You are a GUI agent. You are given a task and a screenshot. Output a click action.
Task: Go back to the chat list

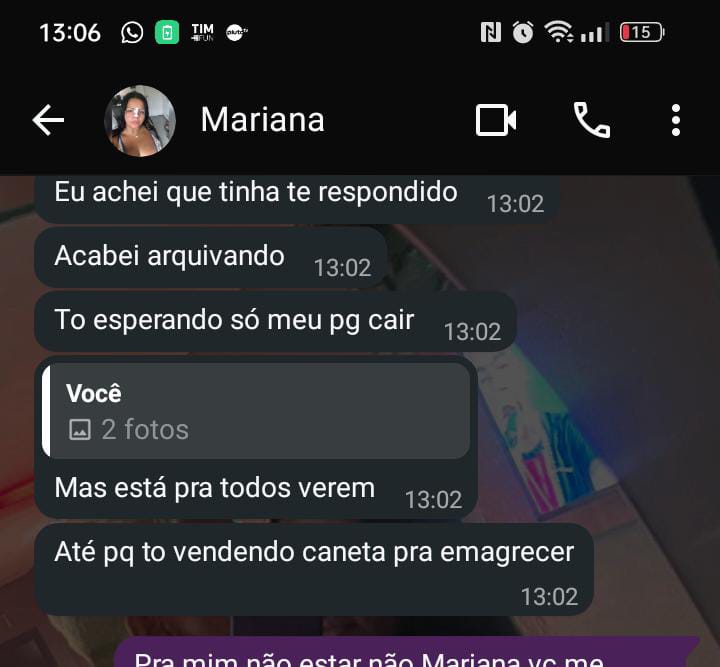click(47, 121)
